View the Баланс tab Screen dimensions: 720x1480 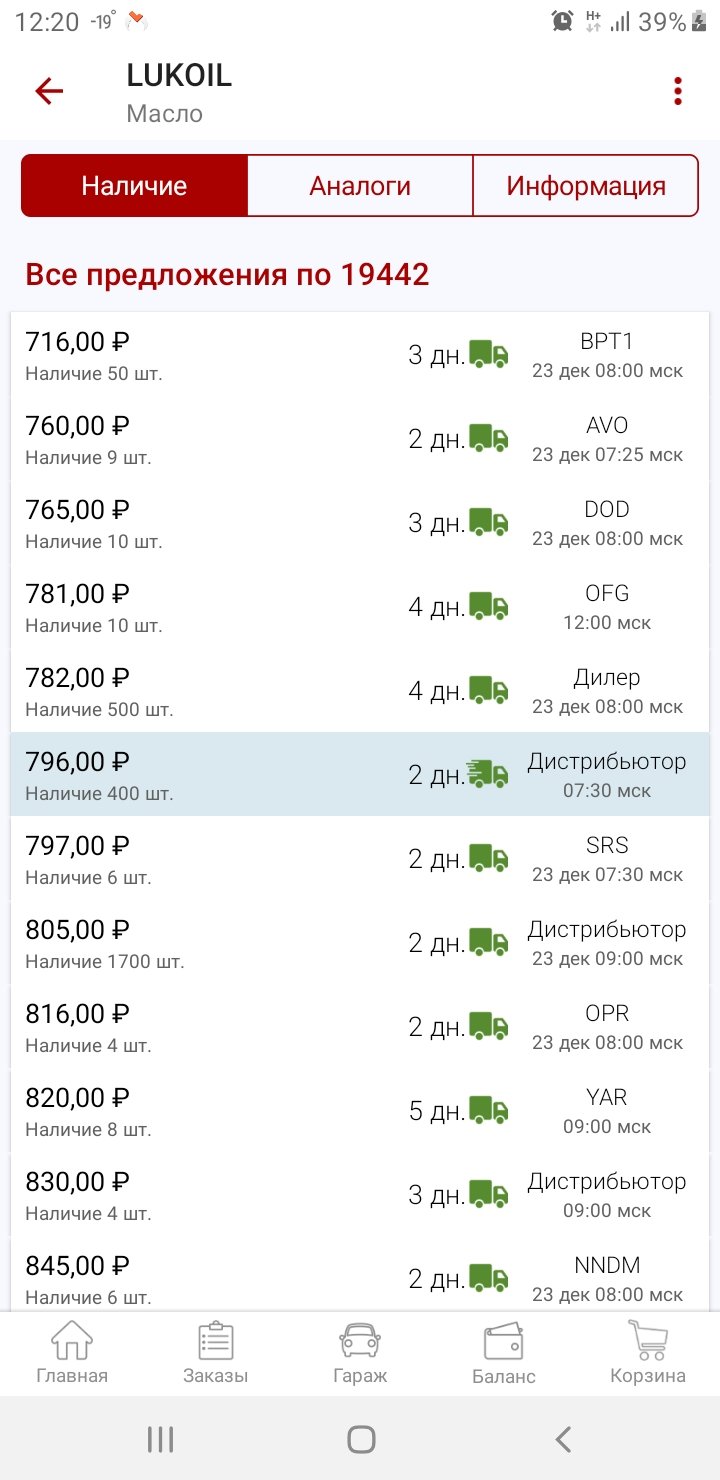(504, 1353)
